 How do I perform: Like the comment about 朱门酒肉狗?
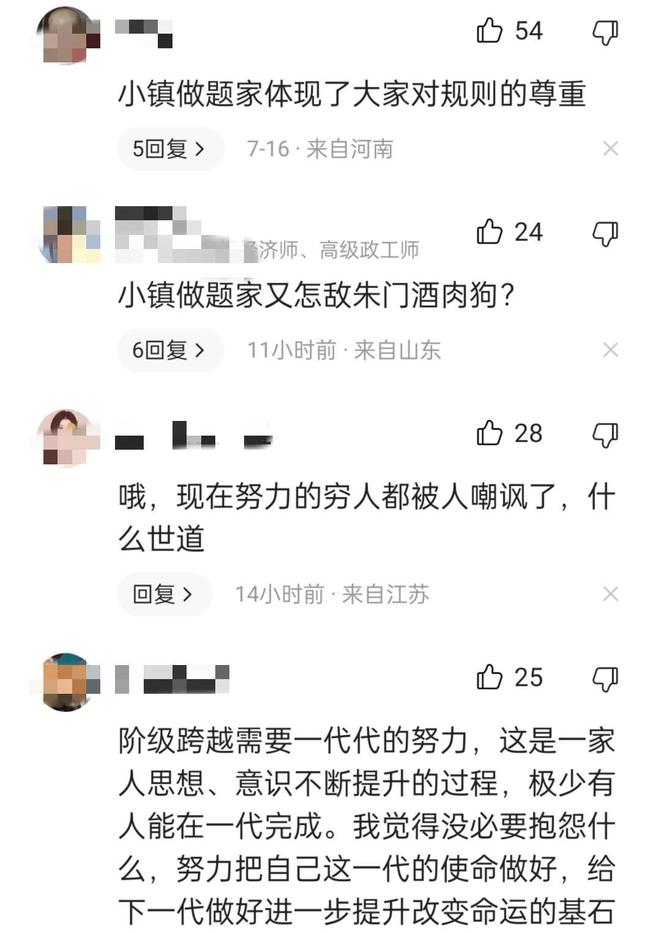tap(490, 232)
